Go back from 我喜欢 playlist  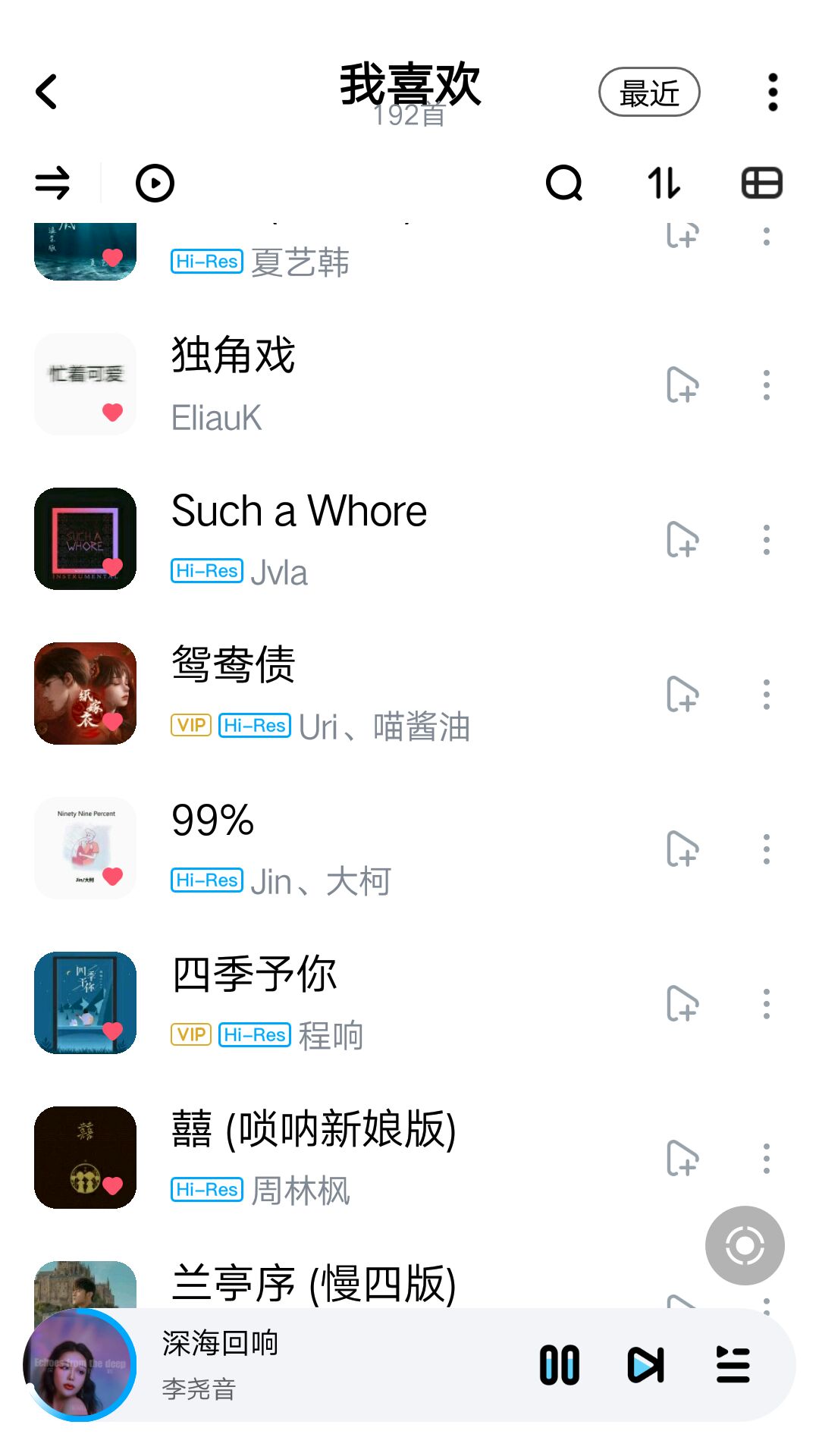47,92
